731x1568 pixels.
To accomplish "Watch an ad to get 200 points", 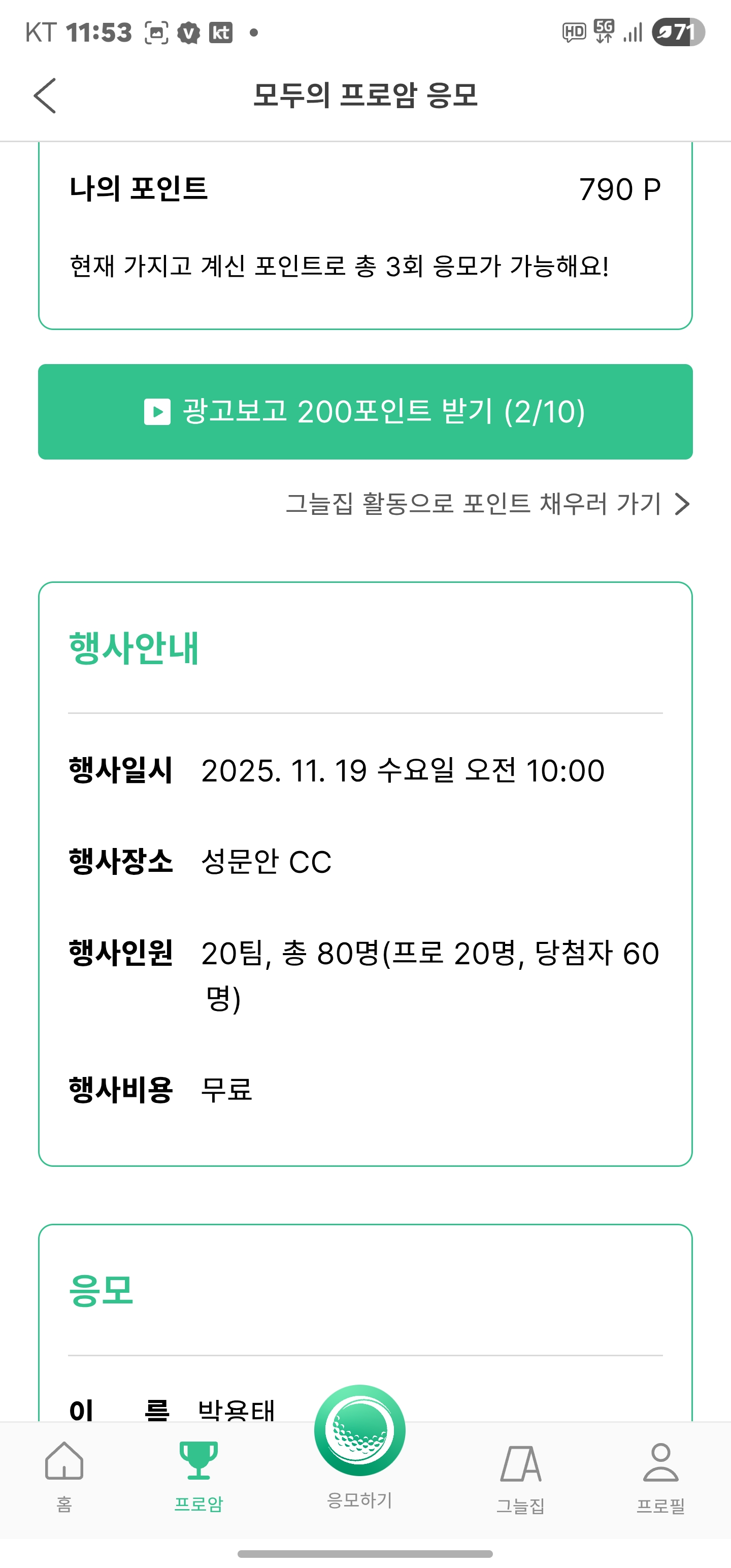I will point(365,411).
